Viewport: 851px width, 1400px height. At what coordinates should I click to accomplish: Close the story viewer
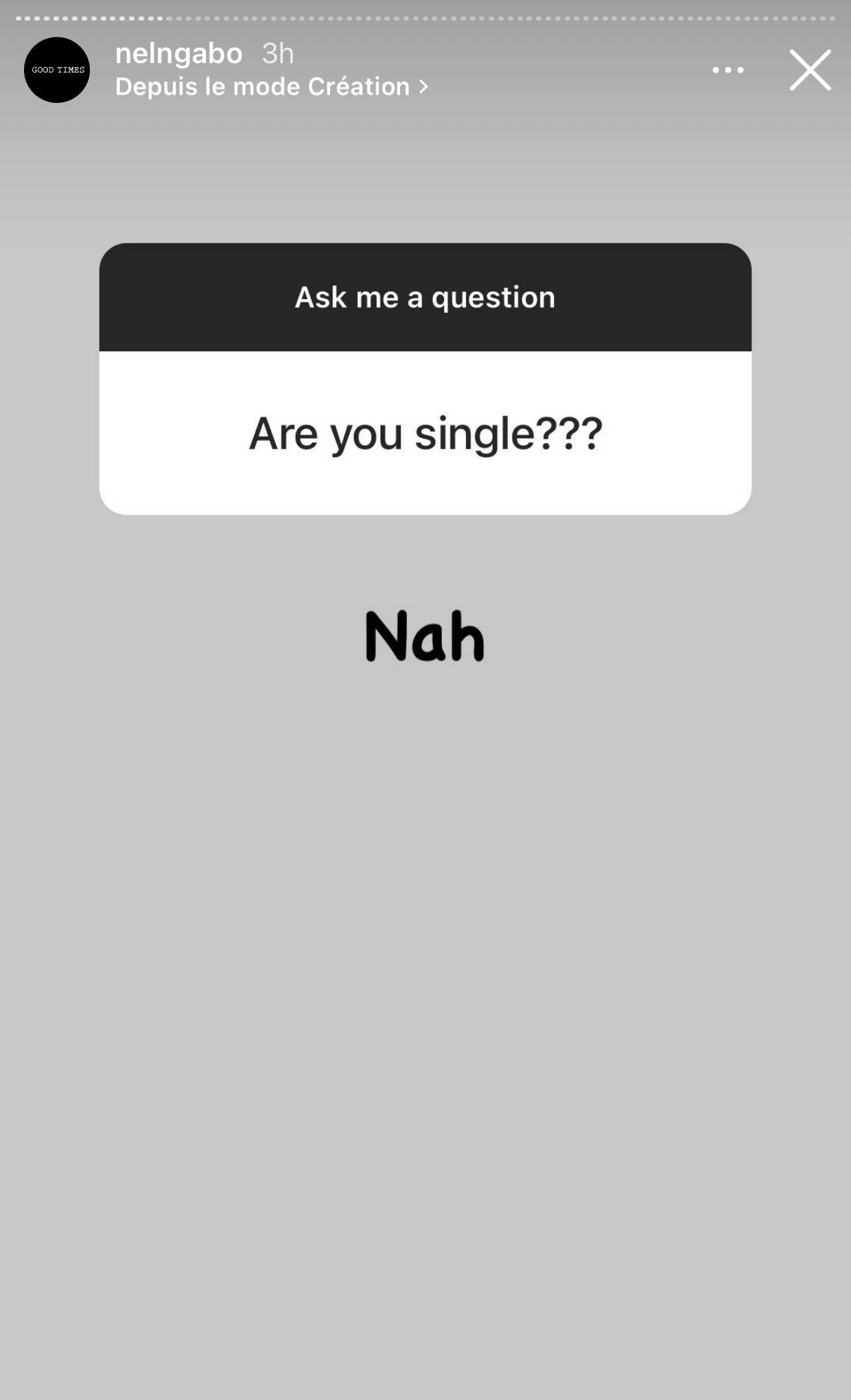[x=810, y=70]
